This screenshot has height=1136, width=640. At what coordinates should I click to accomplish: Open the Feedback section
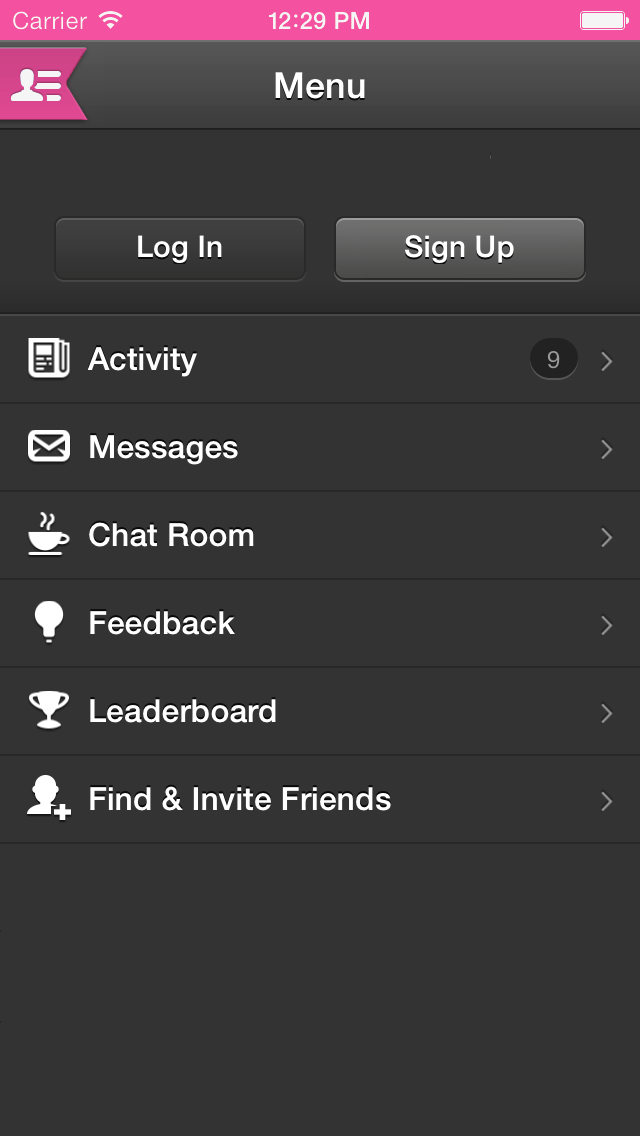320,624
